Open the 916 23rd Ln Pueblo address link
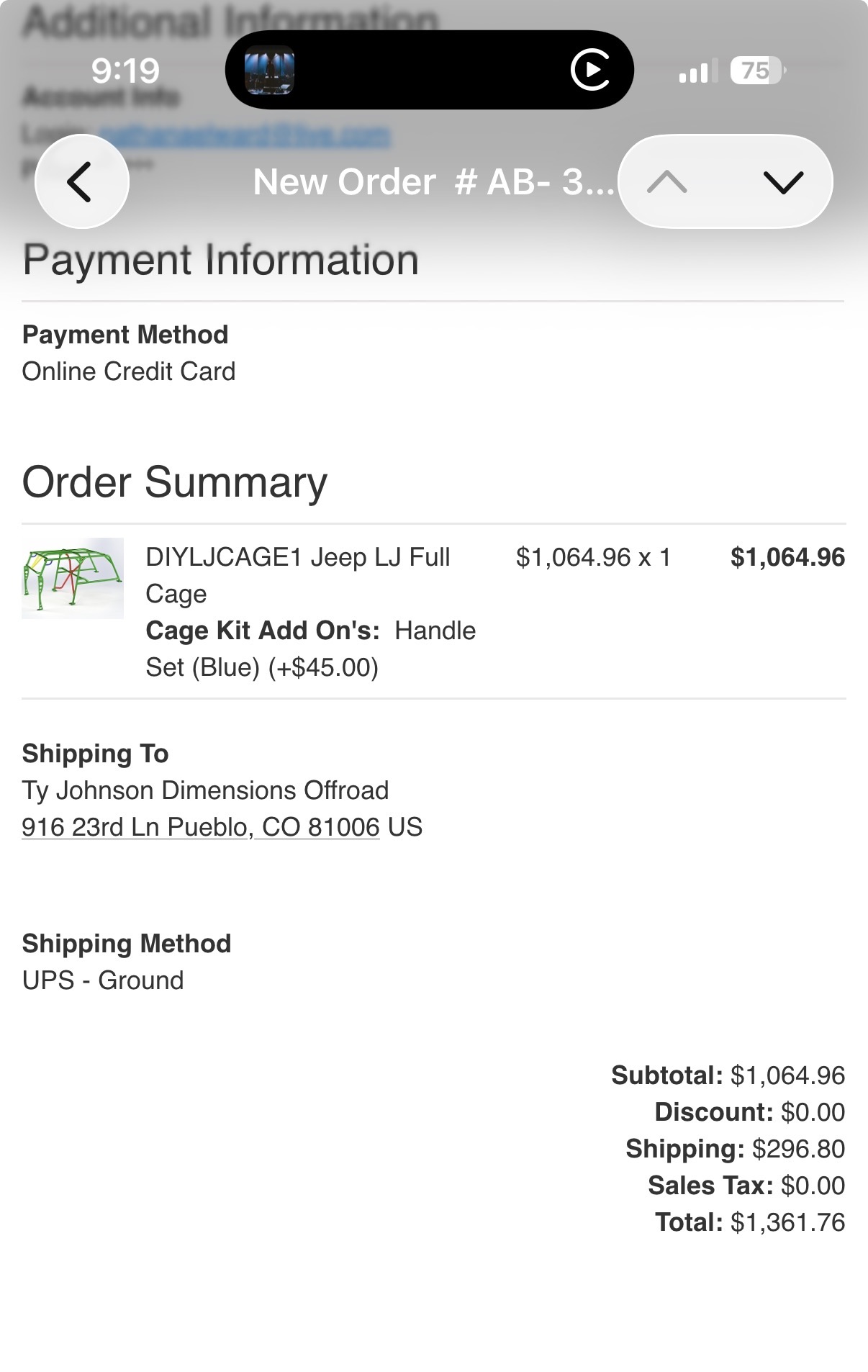This screenshot has width=868, height=1372. tap(201, 827)
